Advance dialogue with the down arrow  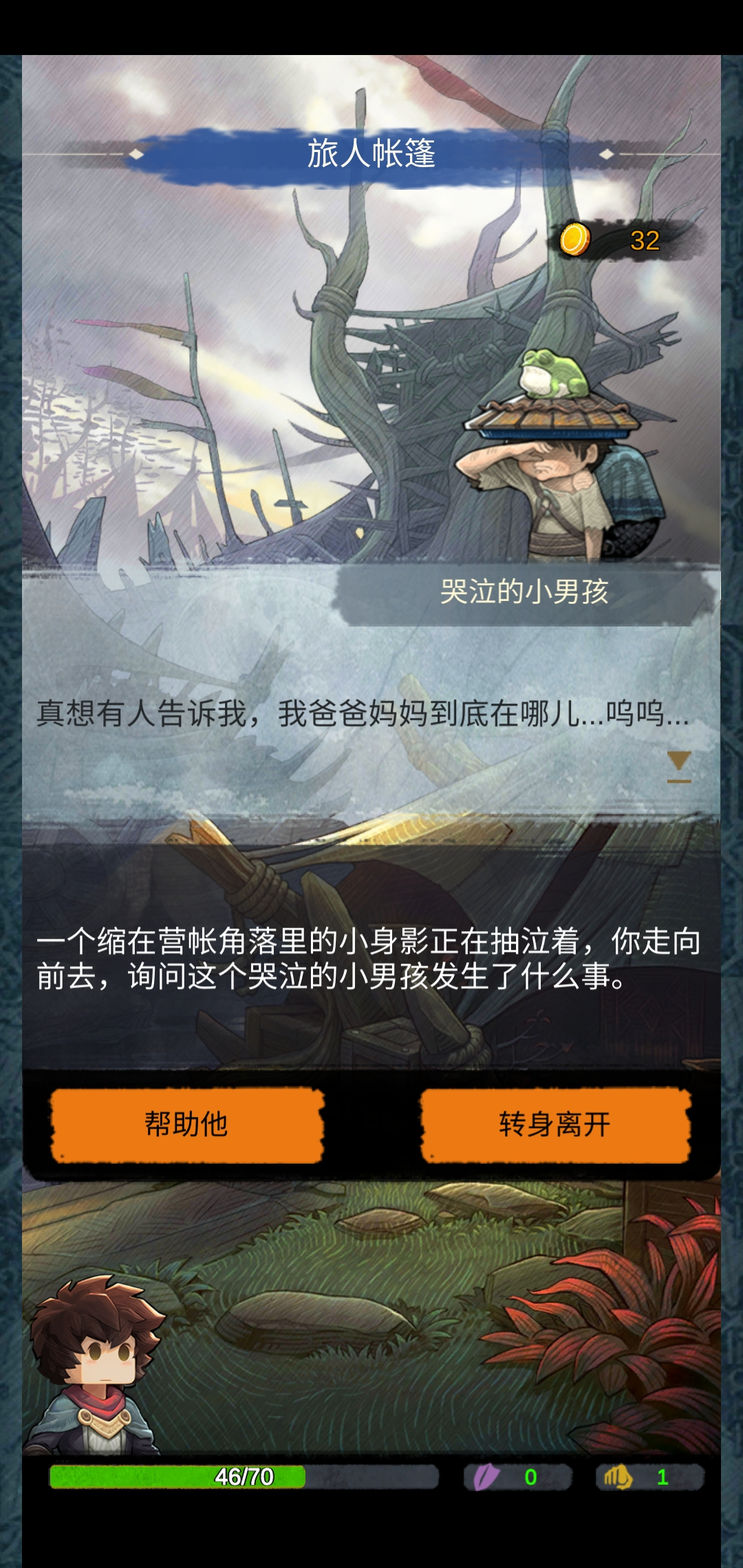[679, 766]
